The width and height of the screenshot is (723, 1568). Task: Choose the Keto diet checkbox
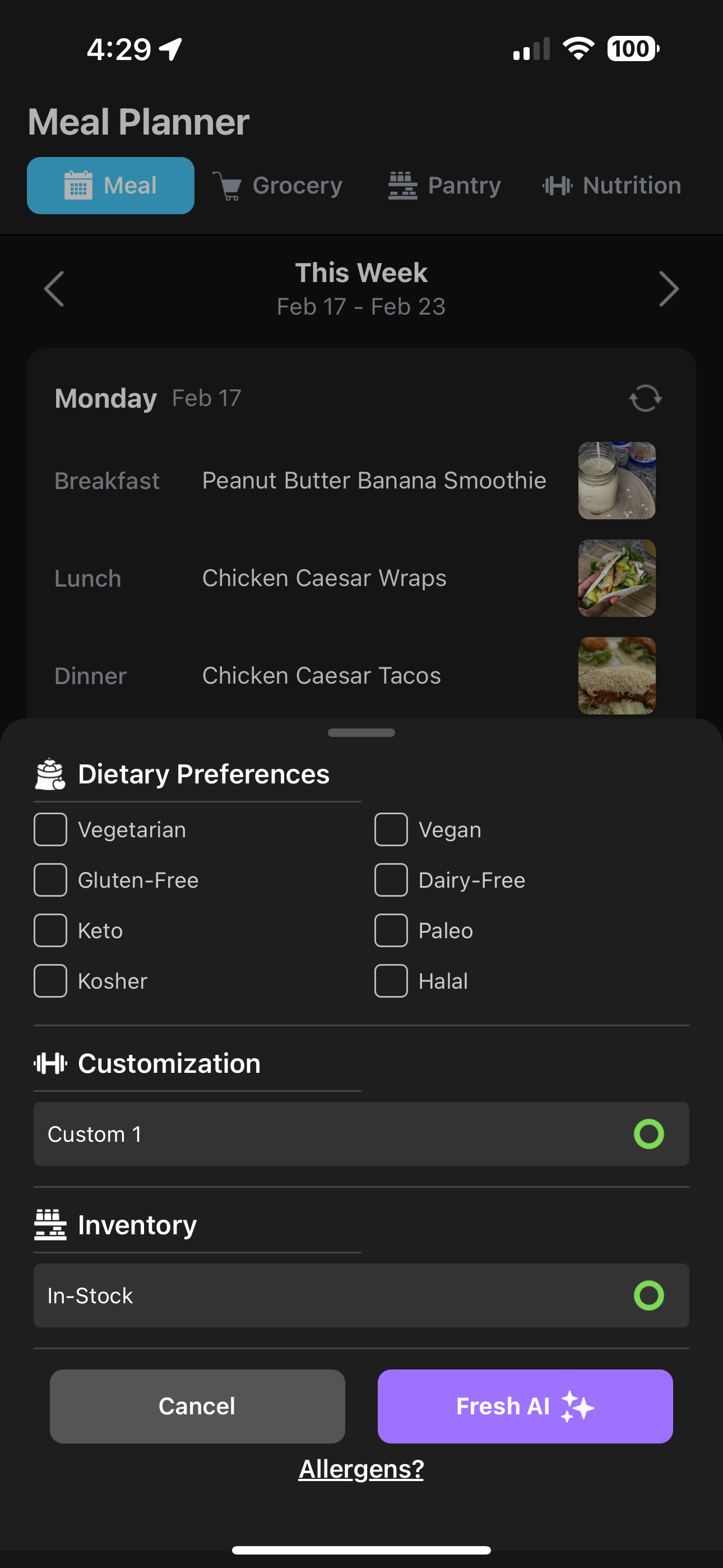(50, 930)
